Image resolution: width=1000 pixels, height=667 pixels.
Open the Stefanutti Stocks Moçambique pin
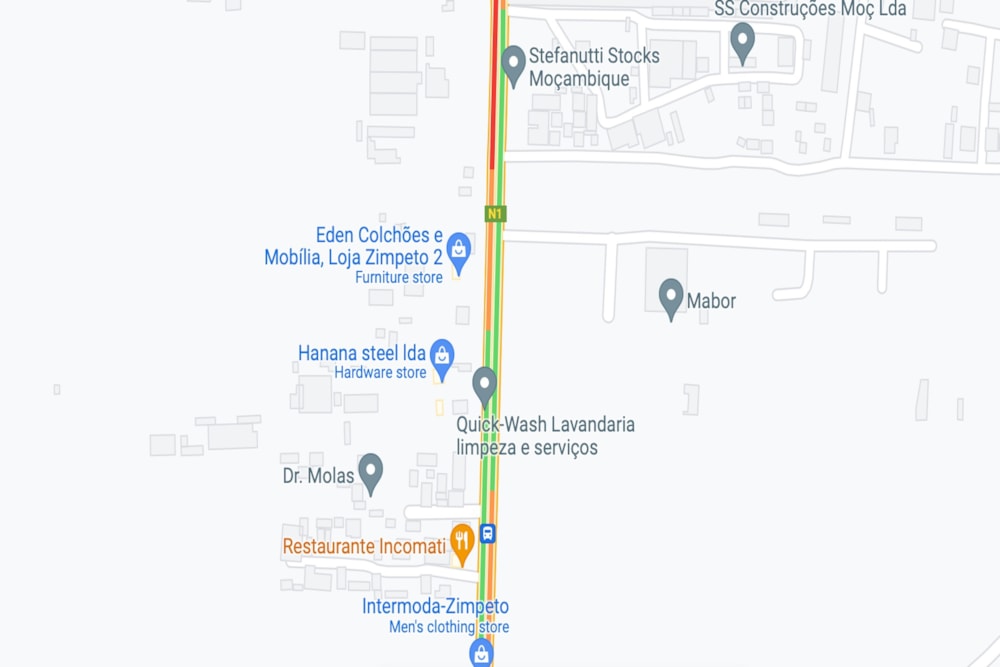coord(514,65)
